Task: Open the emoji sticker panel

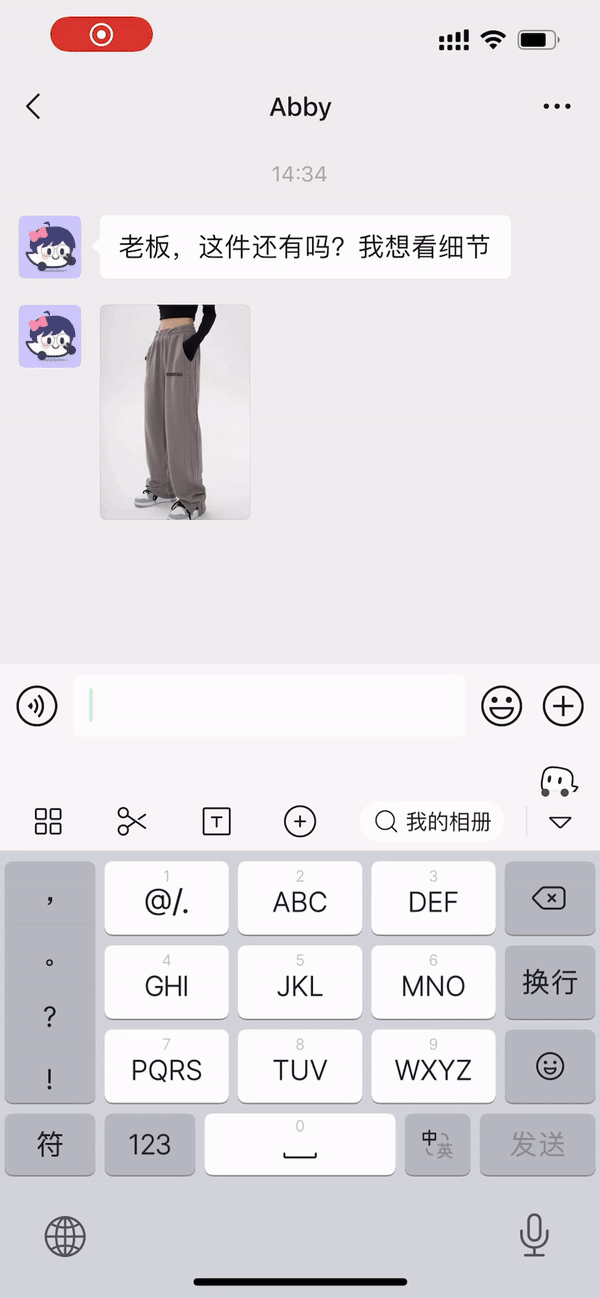Action: pos(502,706)
